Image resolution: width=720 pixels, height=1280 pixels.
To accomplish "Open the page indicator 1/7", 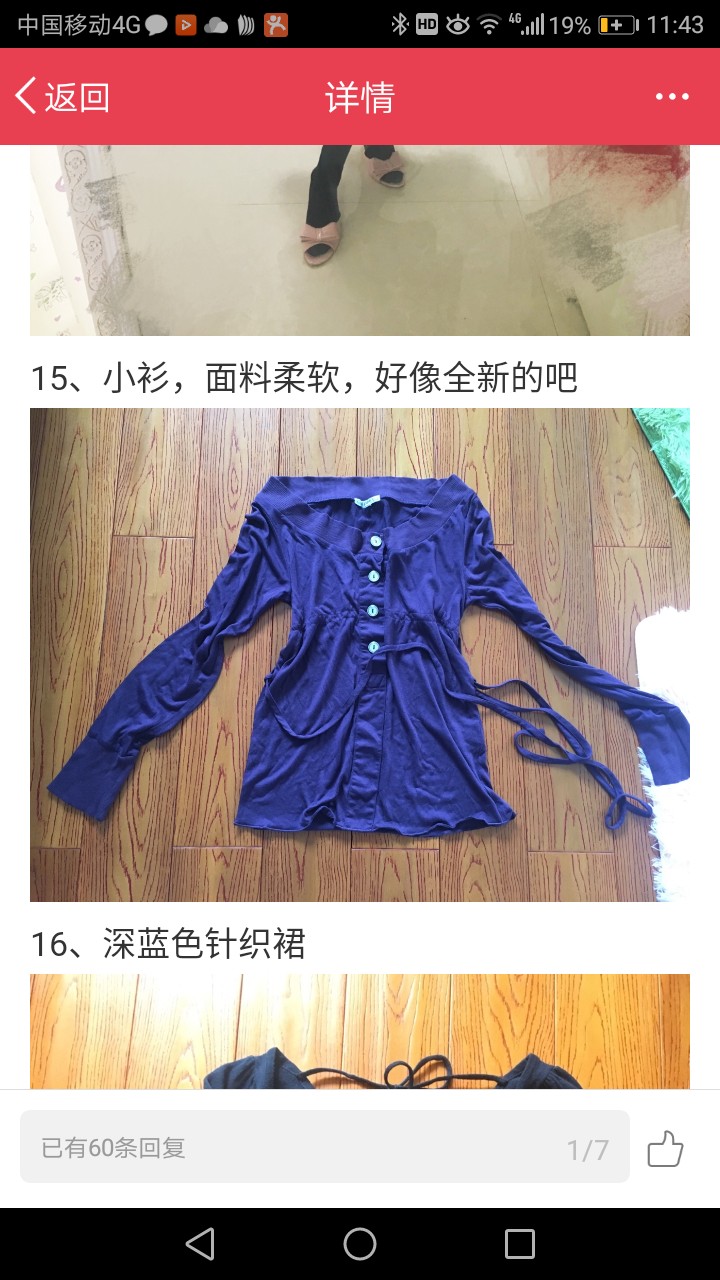I will (x=588, y=1150).
